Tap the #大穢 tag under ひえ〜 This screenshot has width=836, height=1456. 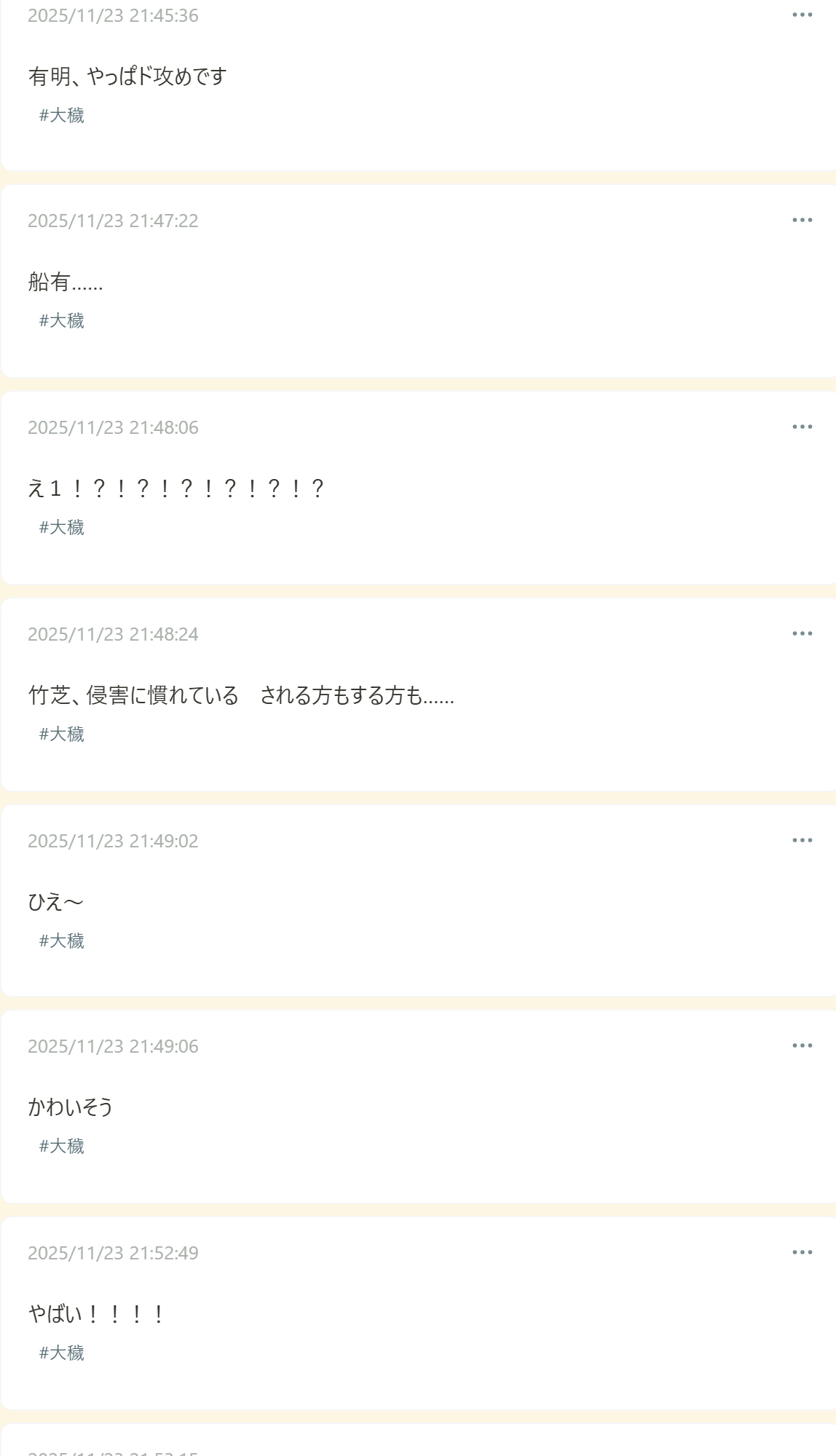click(x=62, y=941)
